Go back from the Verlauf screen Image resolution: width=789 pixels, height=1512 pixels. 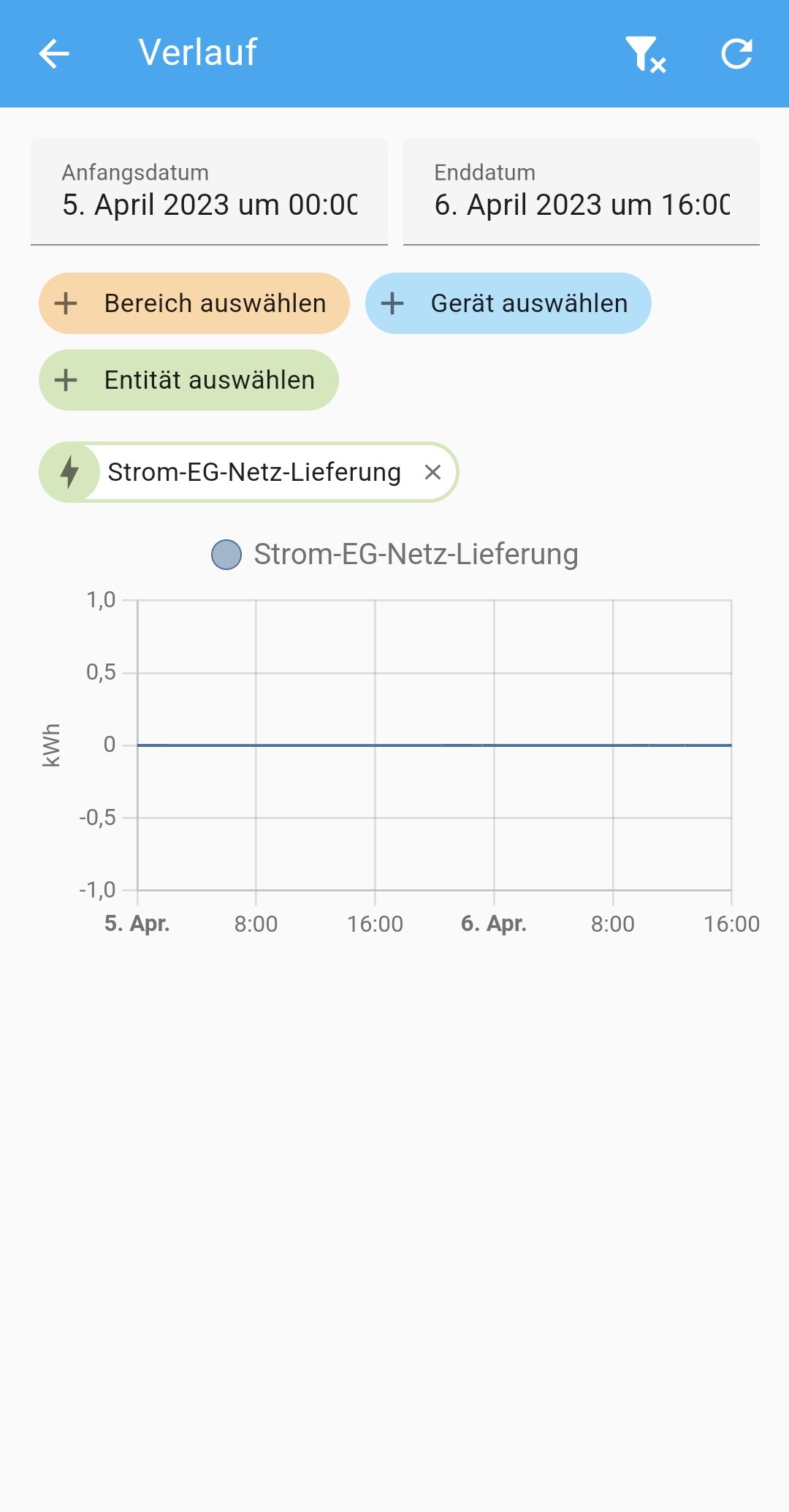coord(54,53)
